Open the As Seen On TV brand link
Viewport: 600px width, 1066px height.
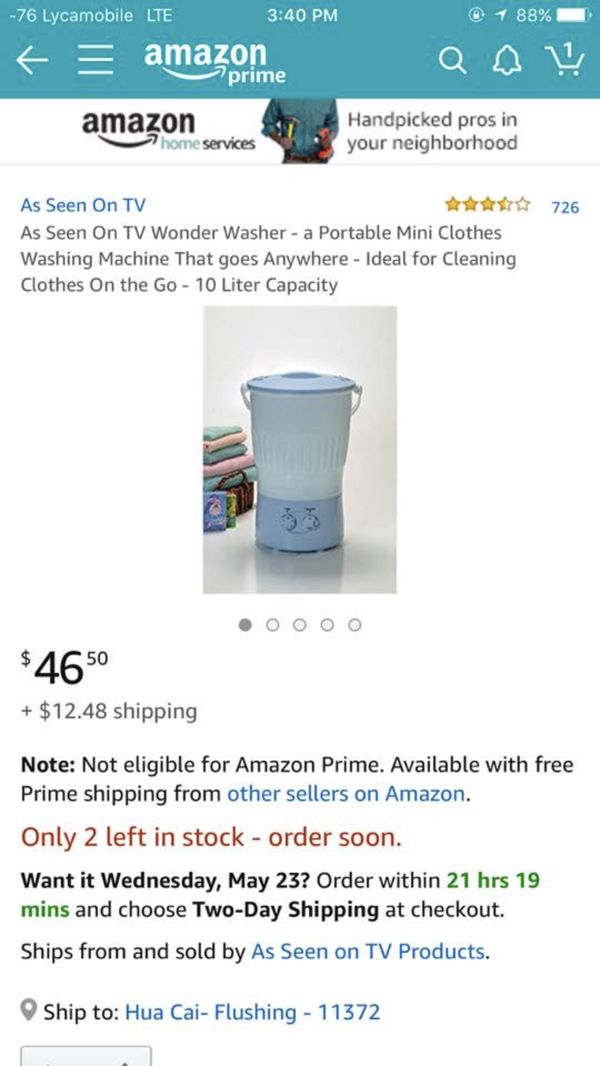click(83, 205)
